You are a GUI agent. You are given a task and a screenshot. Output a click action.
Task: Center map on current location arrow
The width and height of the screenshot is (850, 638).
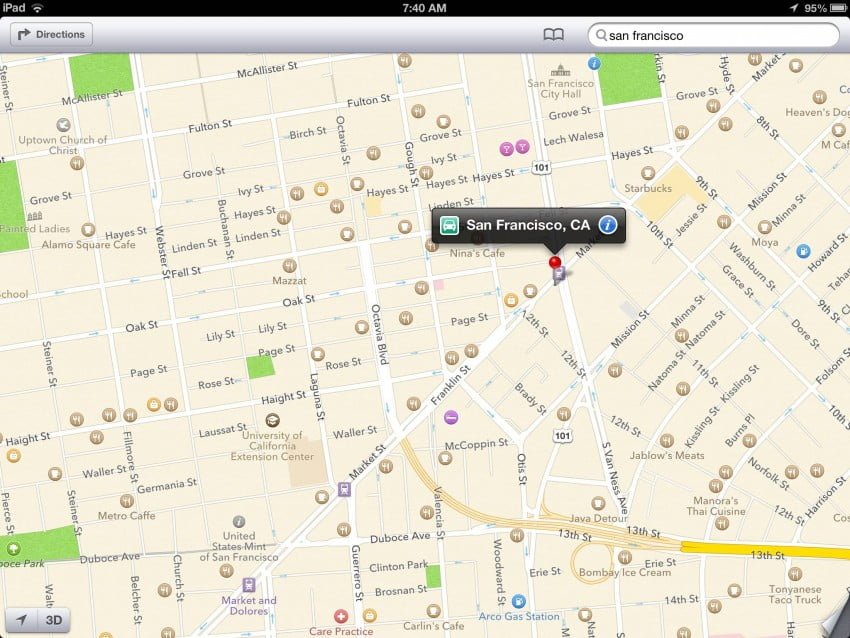pos(20,620)
